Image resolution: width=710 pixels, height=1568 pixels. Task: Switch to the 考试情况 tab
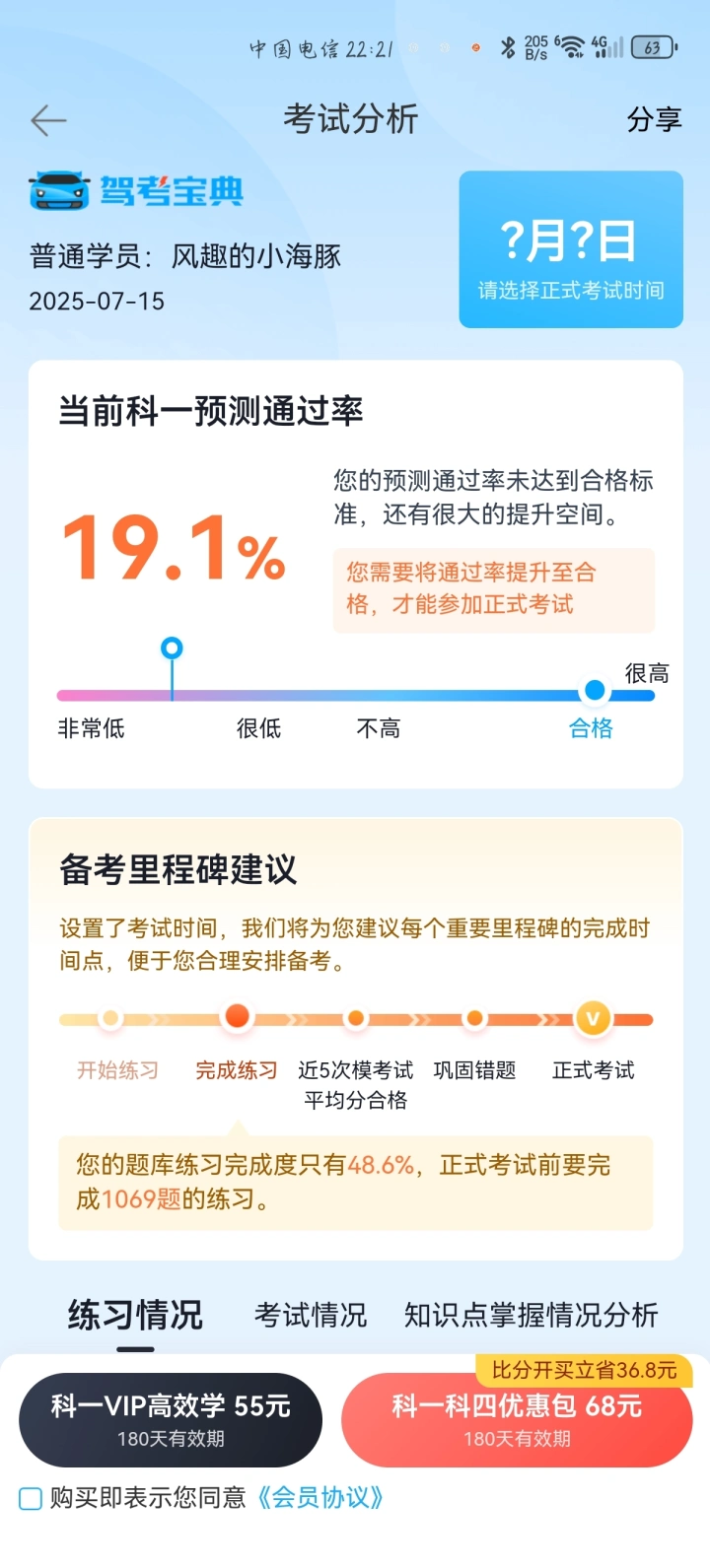[311, 1315]
